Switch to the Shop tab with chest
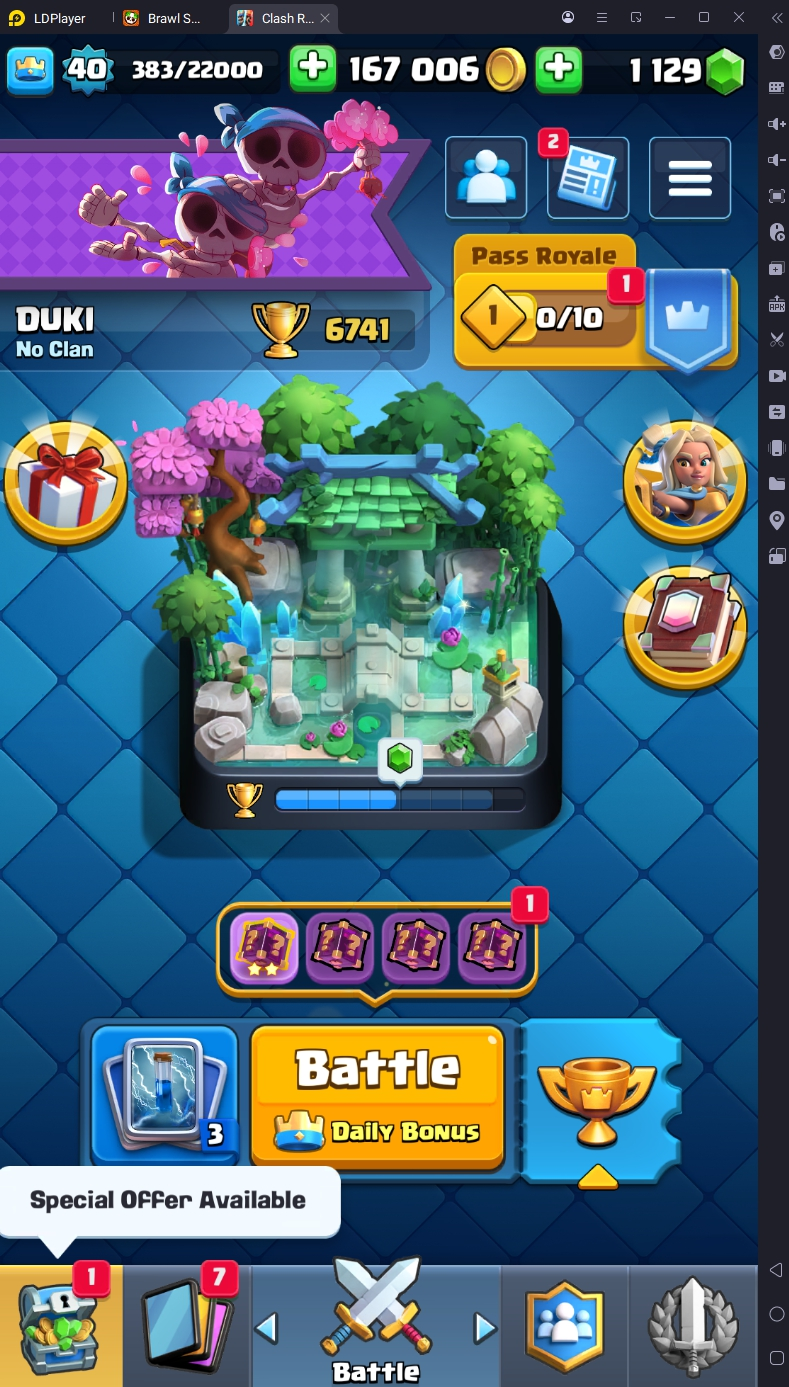The width and height of the screenshot is (789, 1387). click(x=60, y=1326)
